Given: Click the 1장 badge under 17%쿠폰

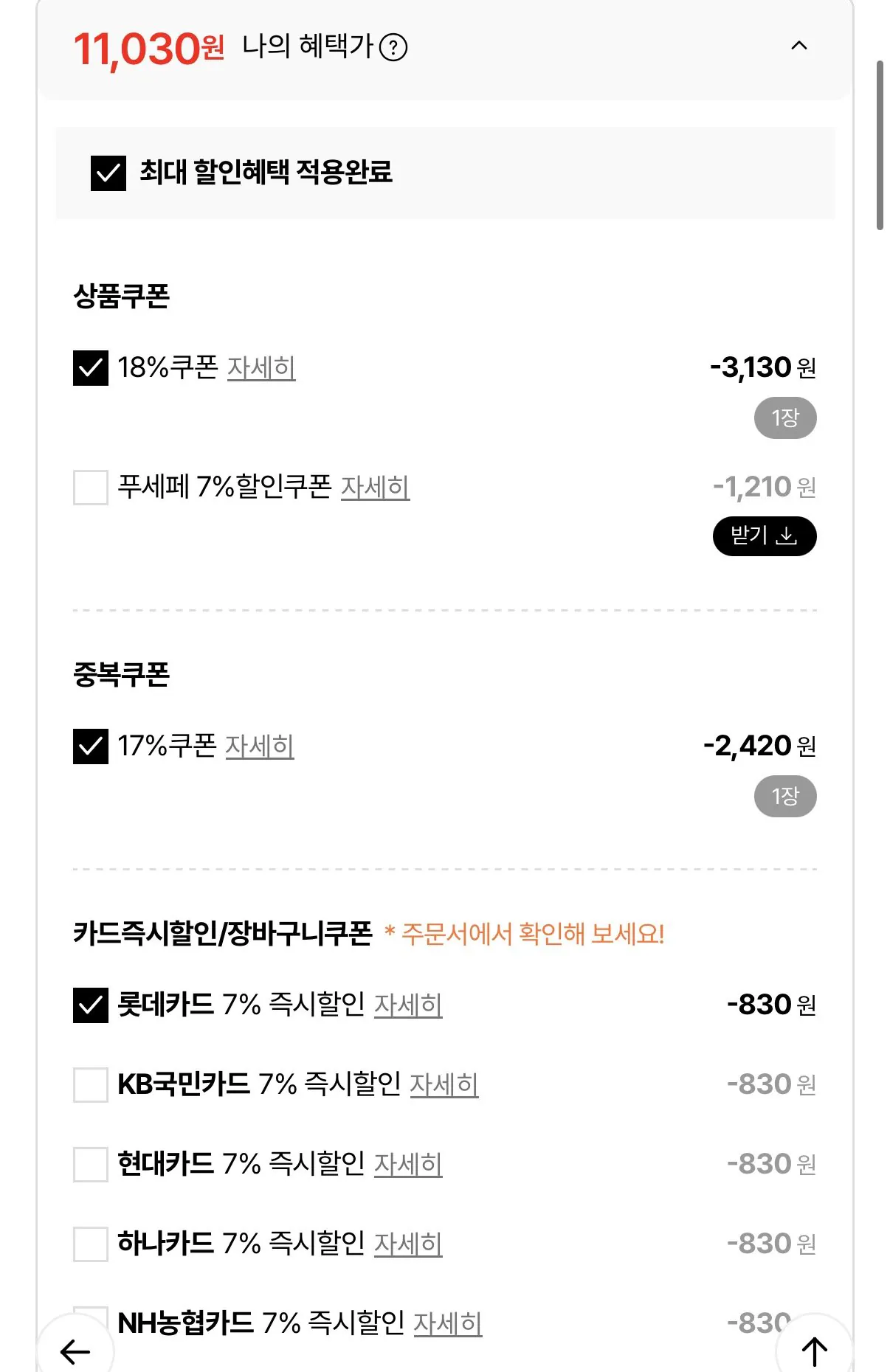Looking at the screenshot, I should pos(786,795).
